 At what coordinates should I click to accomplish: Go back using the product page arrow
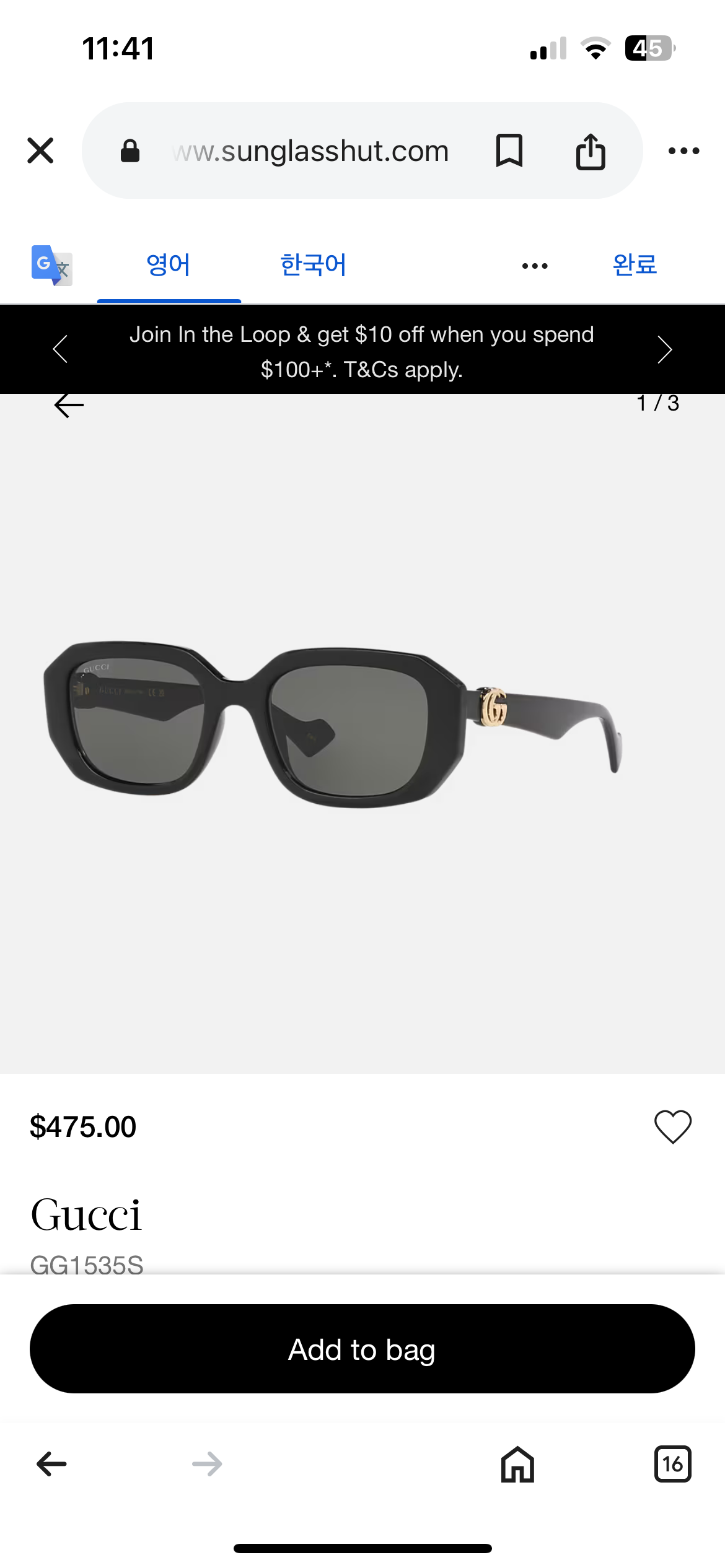click(69, 406)
